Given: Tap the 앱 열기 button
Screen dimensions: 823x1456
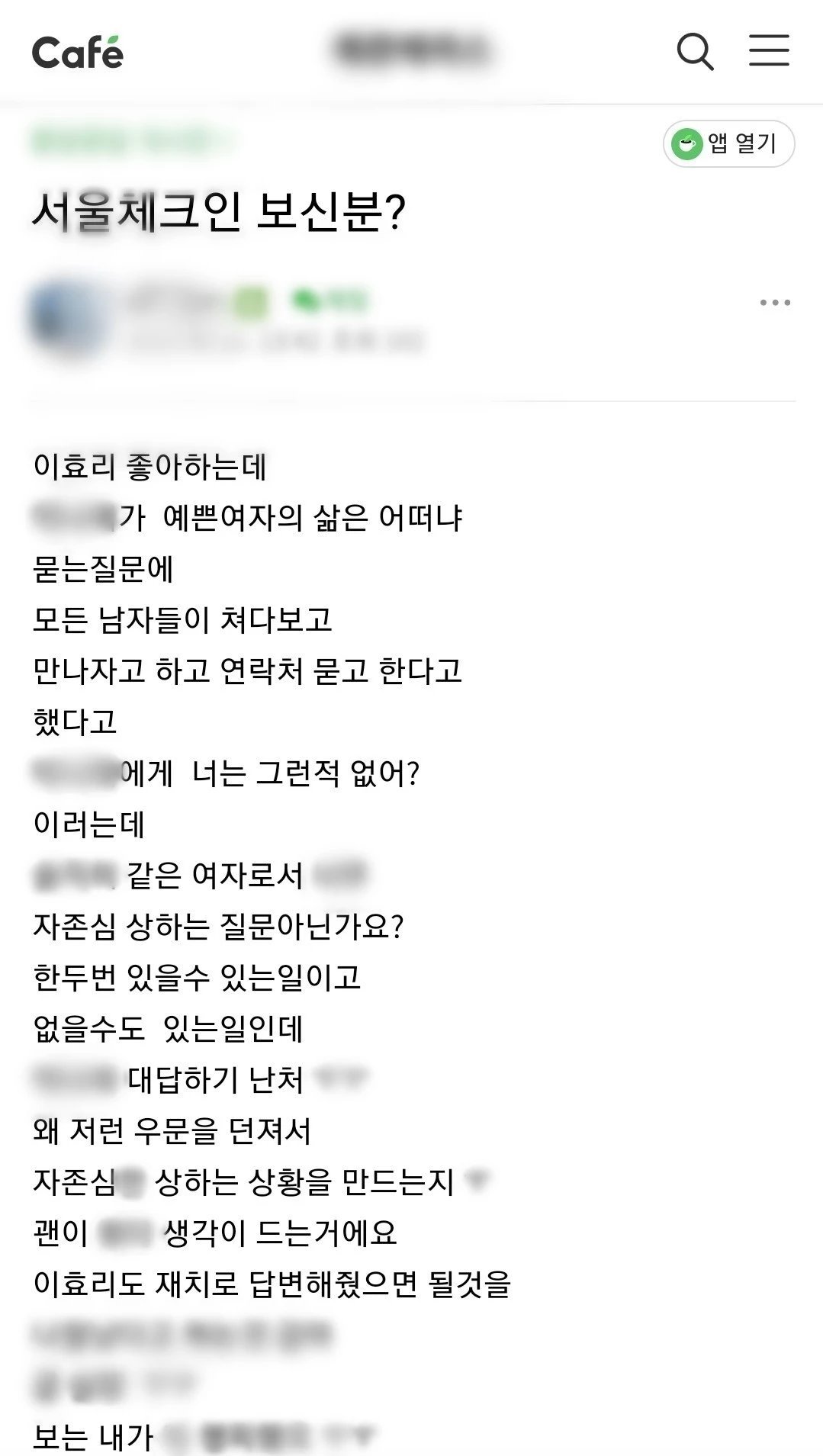Looking at the screenshot, I should pos(728,143).
